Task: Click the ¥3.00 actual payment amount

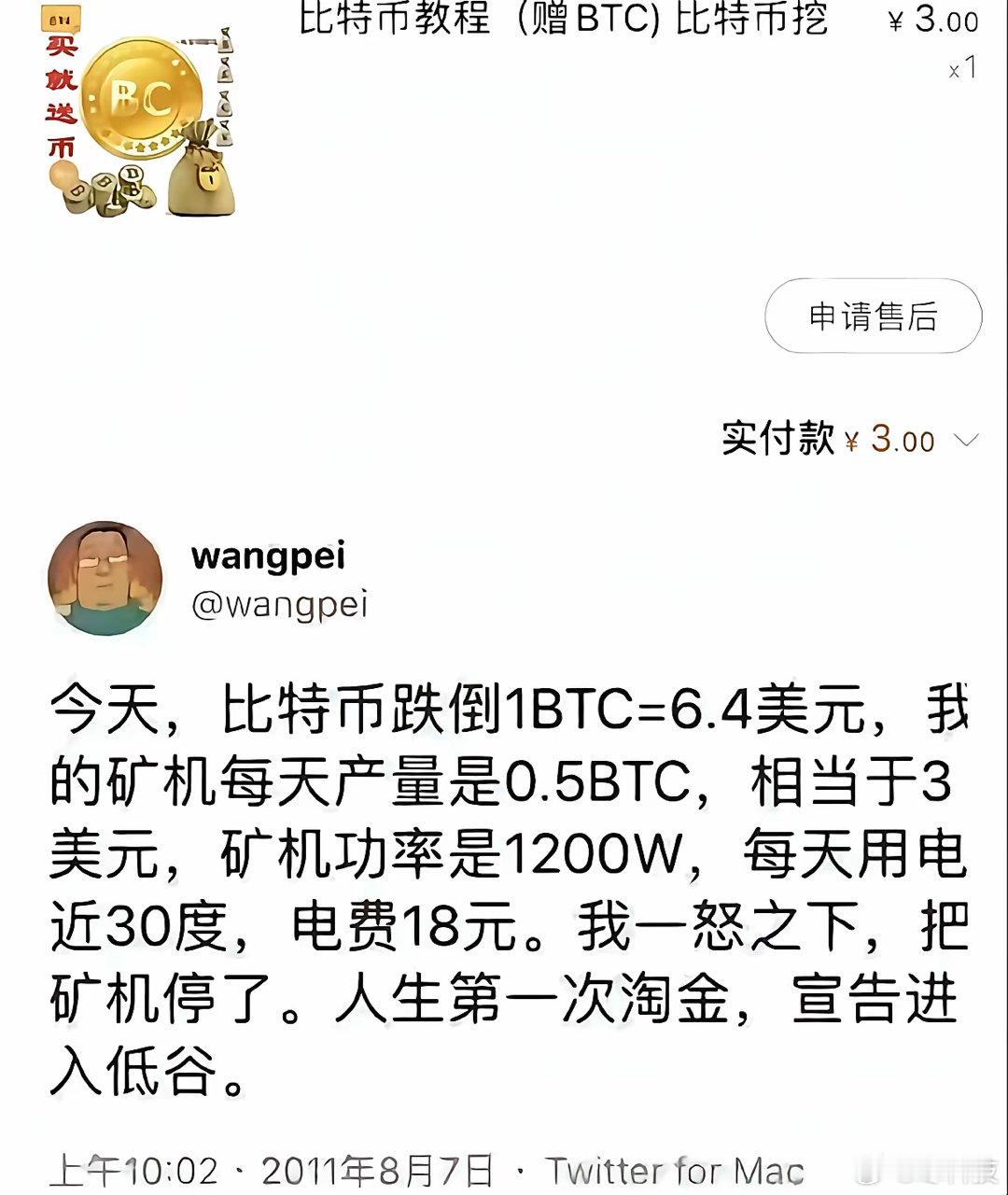Action: [886, 439]
